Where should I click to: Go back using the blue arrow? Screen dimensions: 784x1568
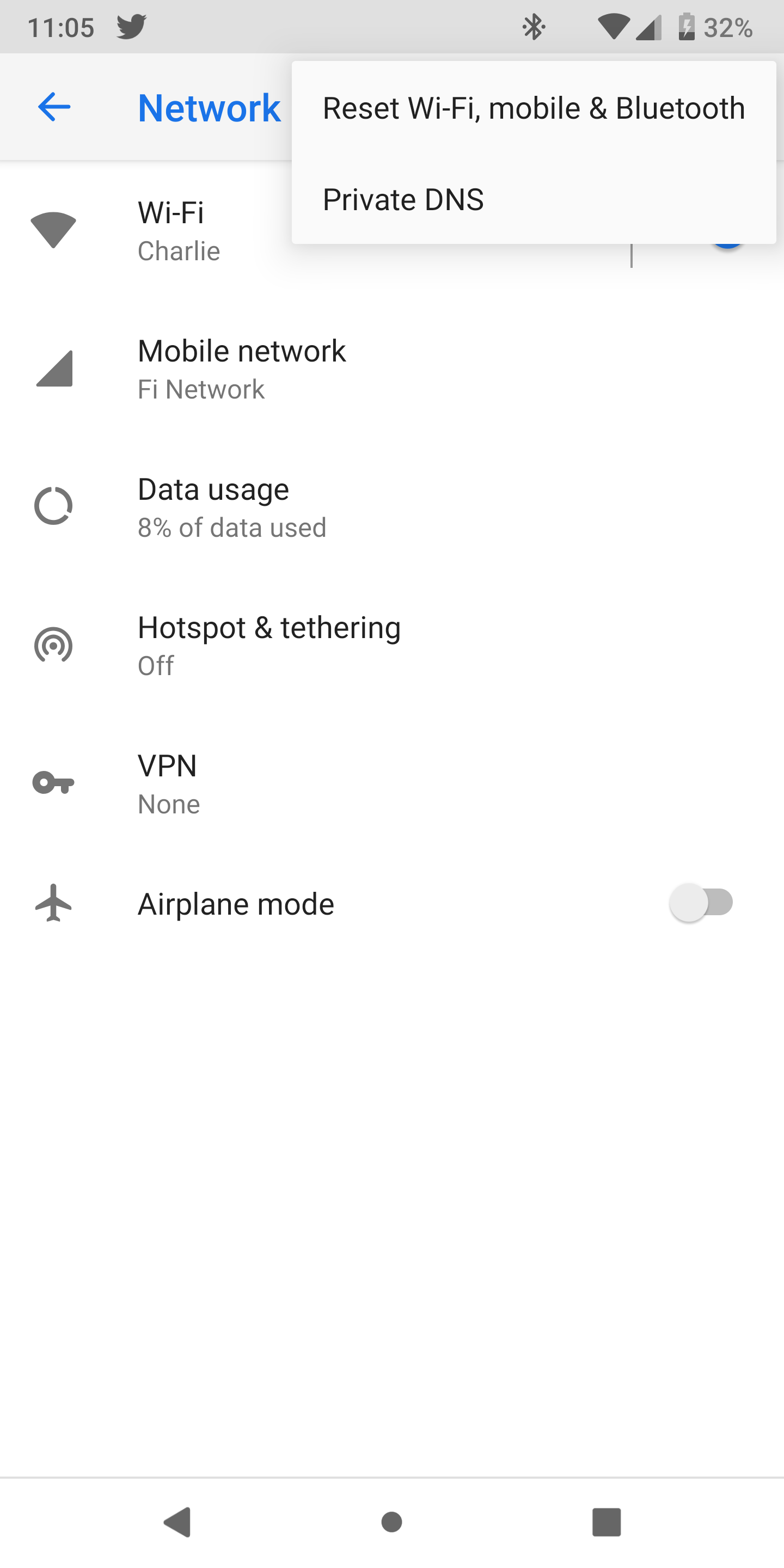[x=54, y=107]
